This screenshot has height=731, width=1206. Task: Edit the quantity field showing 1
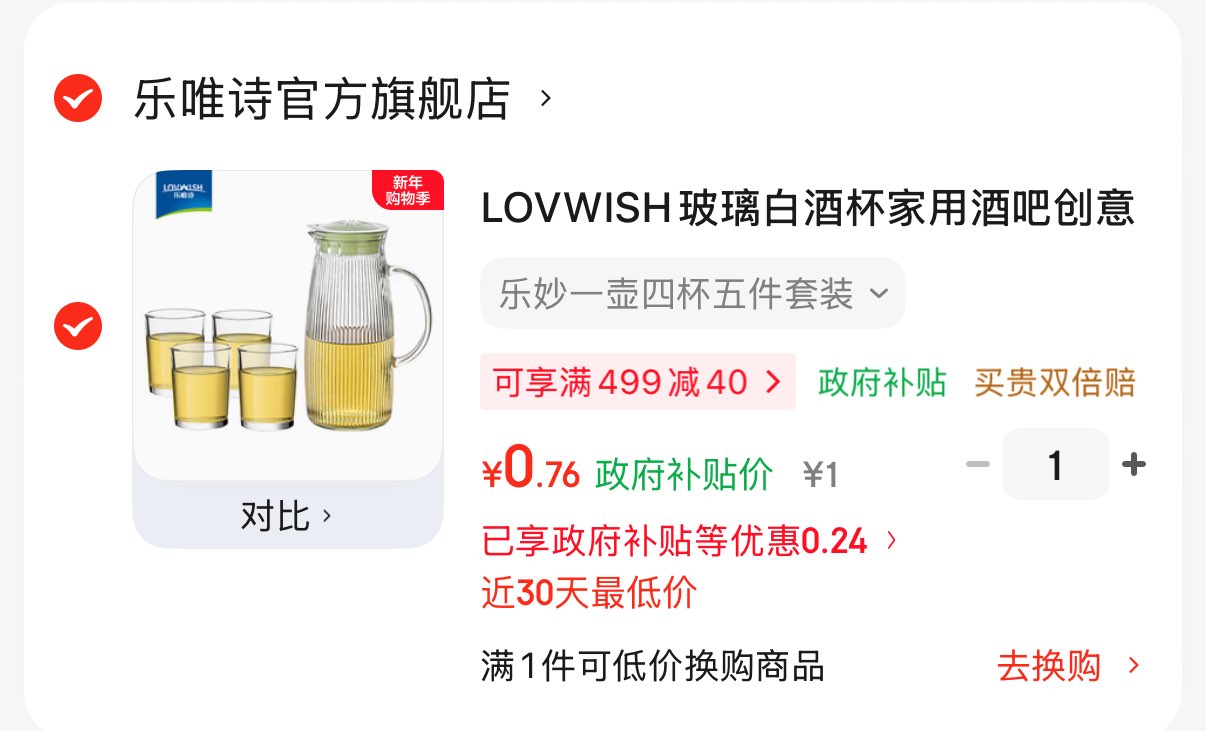tap(1055, 464)
